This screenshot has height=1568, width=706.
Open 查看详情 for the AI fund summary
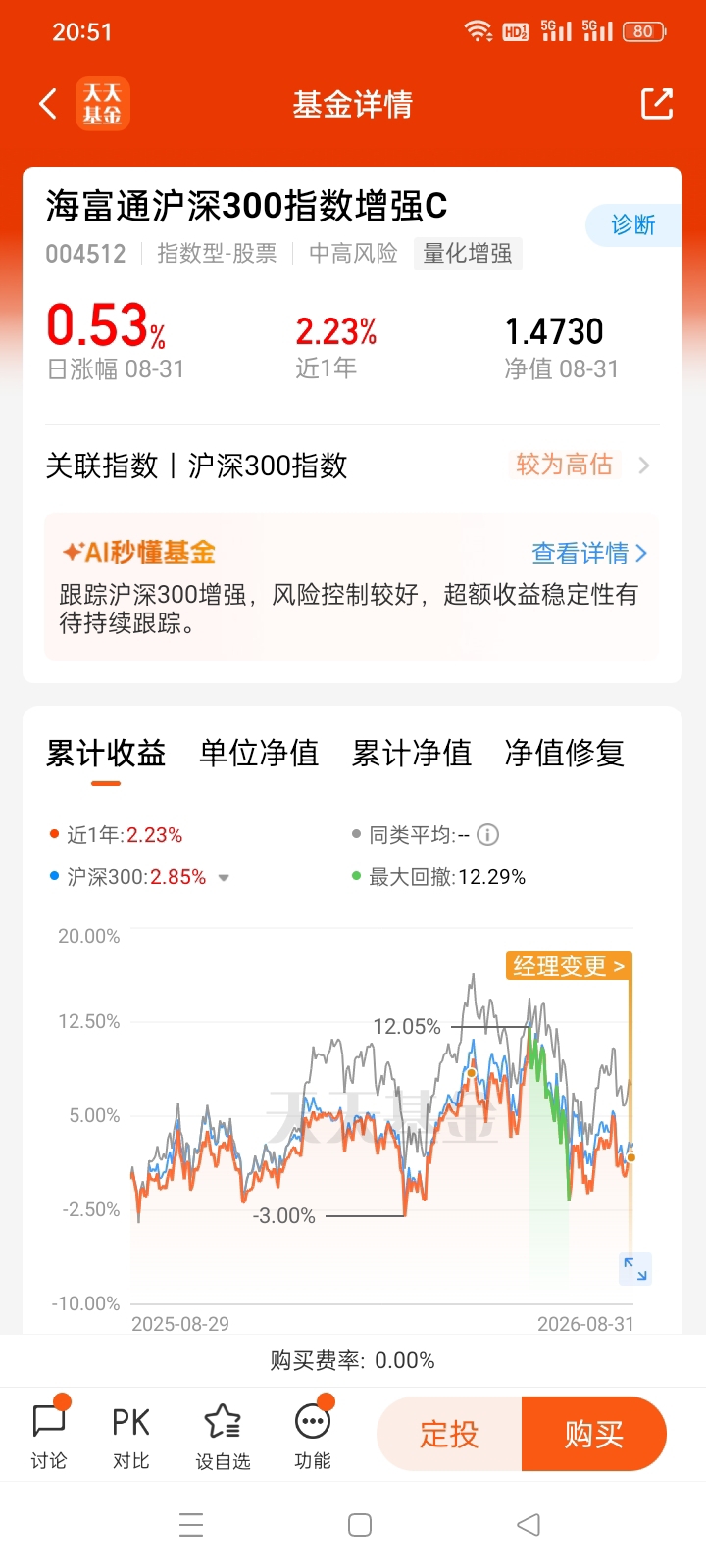(x=589, y=554)
